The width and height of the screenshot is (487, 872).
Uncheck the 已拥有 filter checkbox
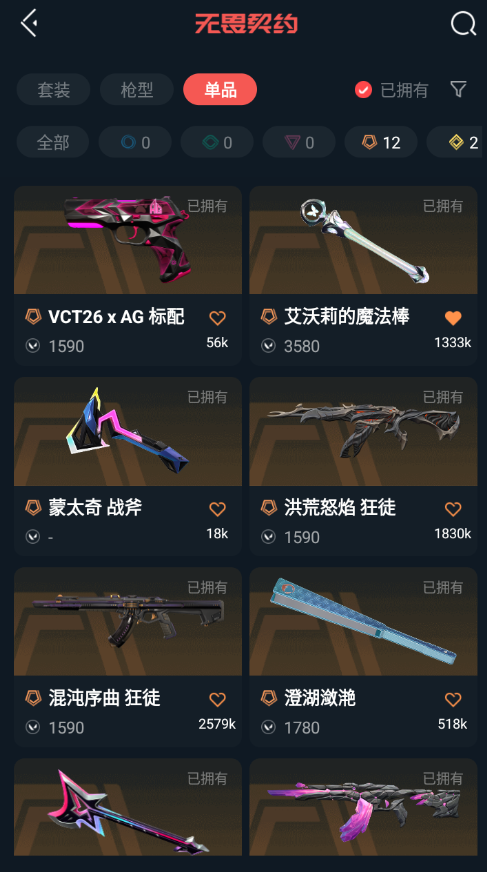coord(363,90)
